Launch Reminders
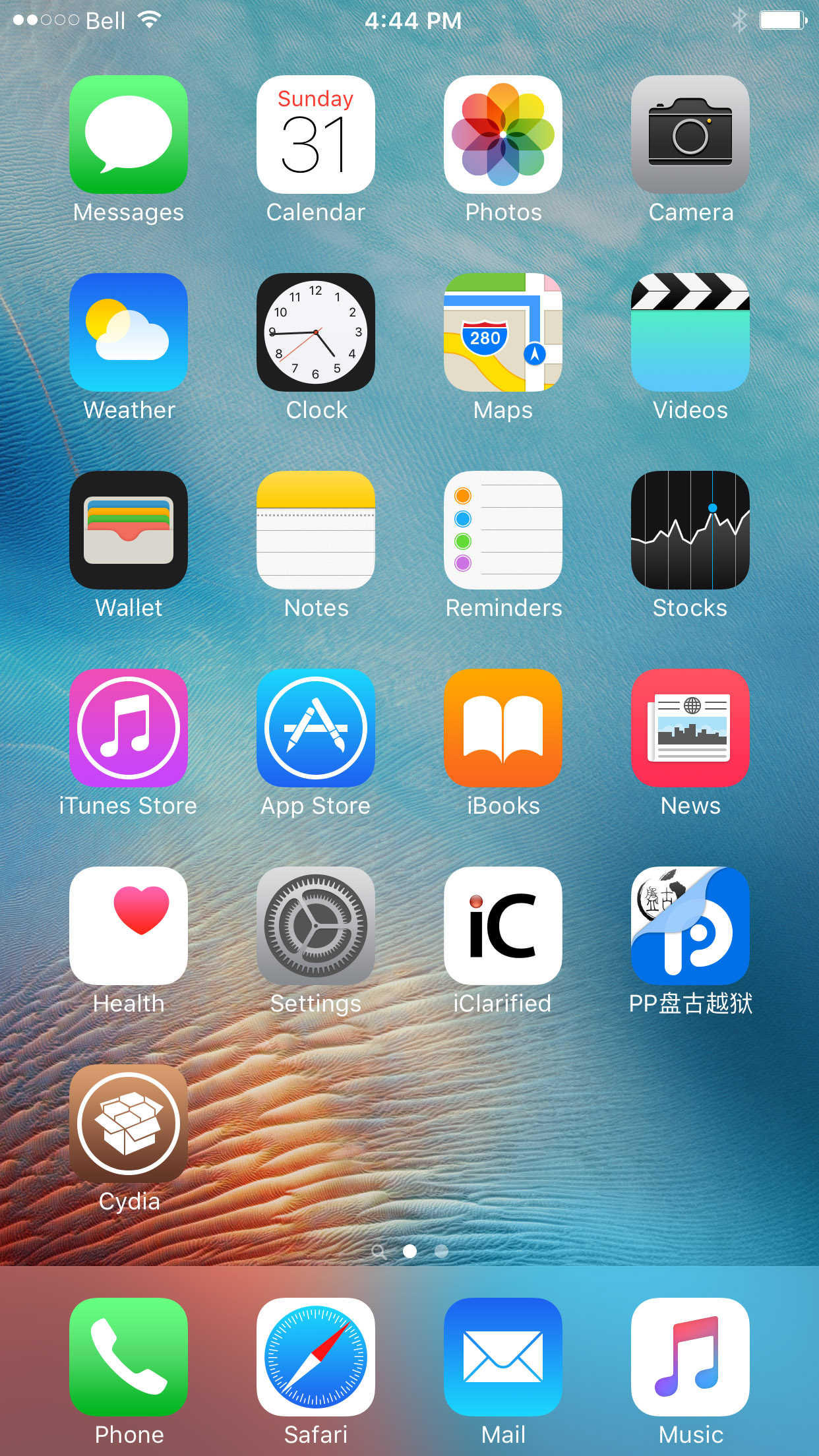Image resolution: width=819 pixels, height=1456 pixels. [503, 530]
